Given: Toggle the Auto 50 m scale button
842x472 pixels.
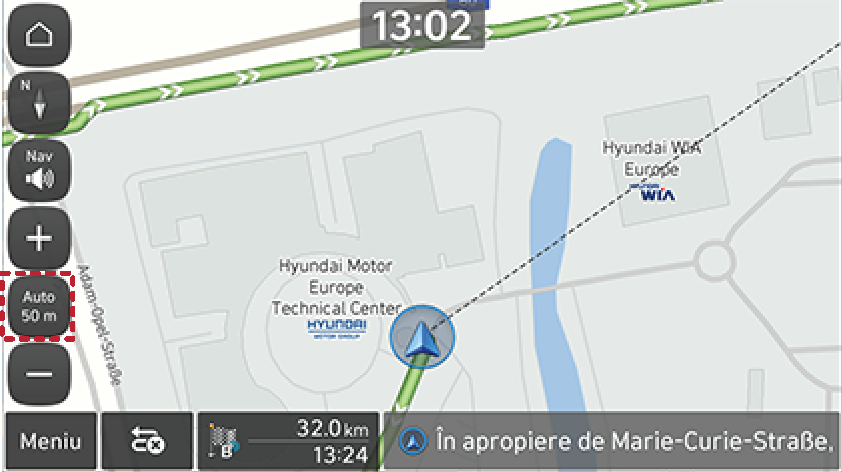Looking at the screenshot, I should coord(39,306).
